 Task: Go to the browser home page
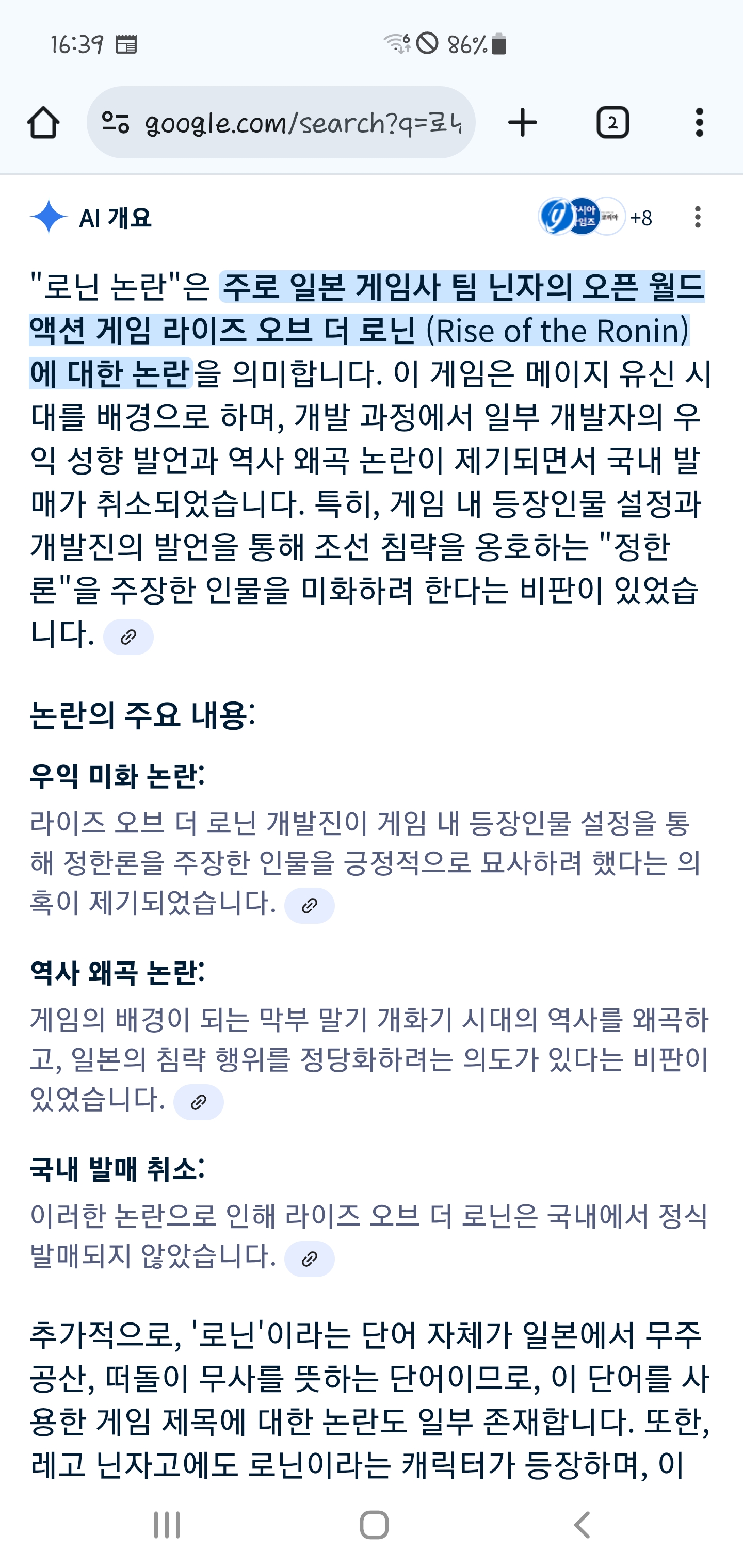click(x=43, y=123)
